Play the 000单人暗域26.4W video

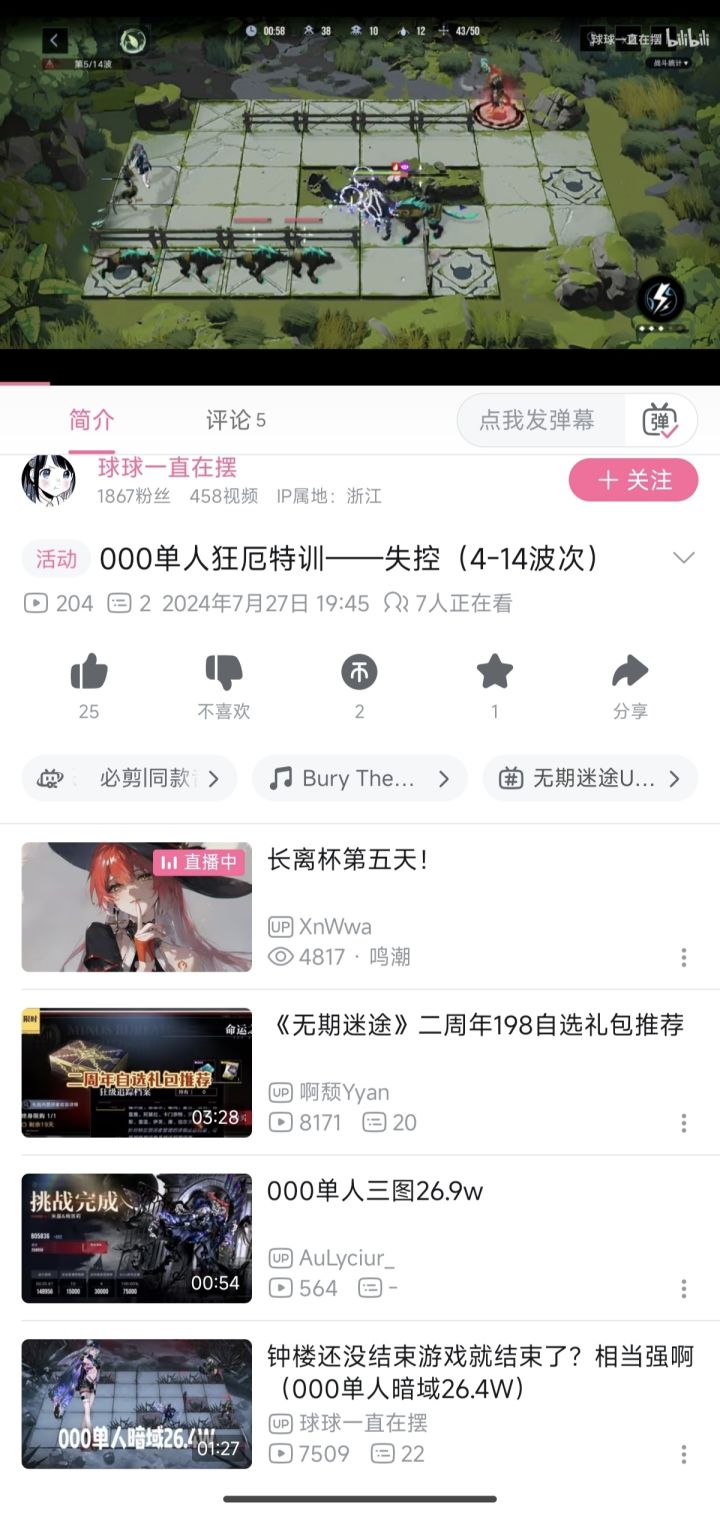point(137,1404)
